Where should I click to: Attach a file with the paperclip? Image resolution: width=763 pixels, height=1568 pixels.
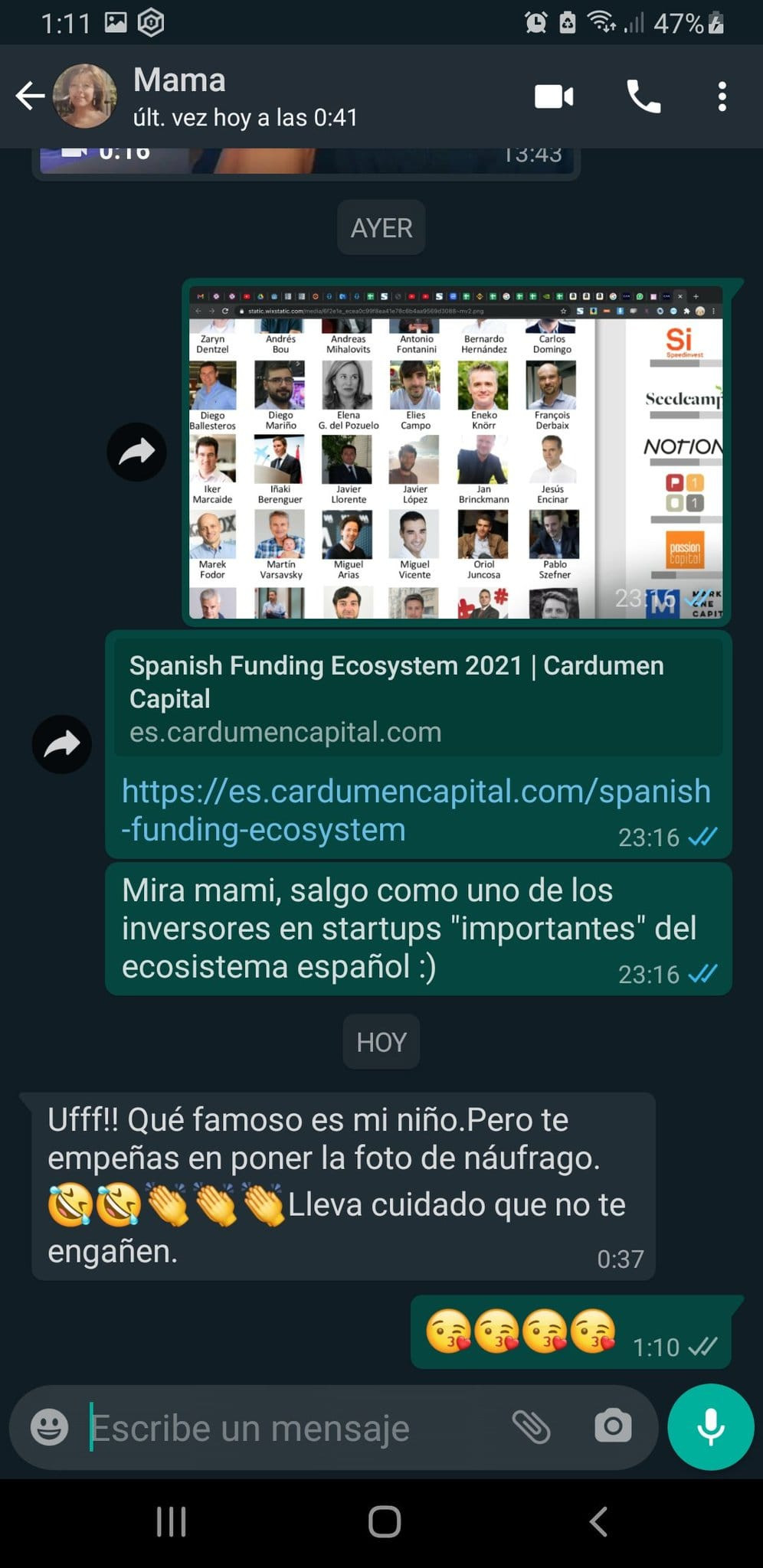coord(531,1427)
